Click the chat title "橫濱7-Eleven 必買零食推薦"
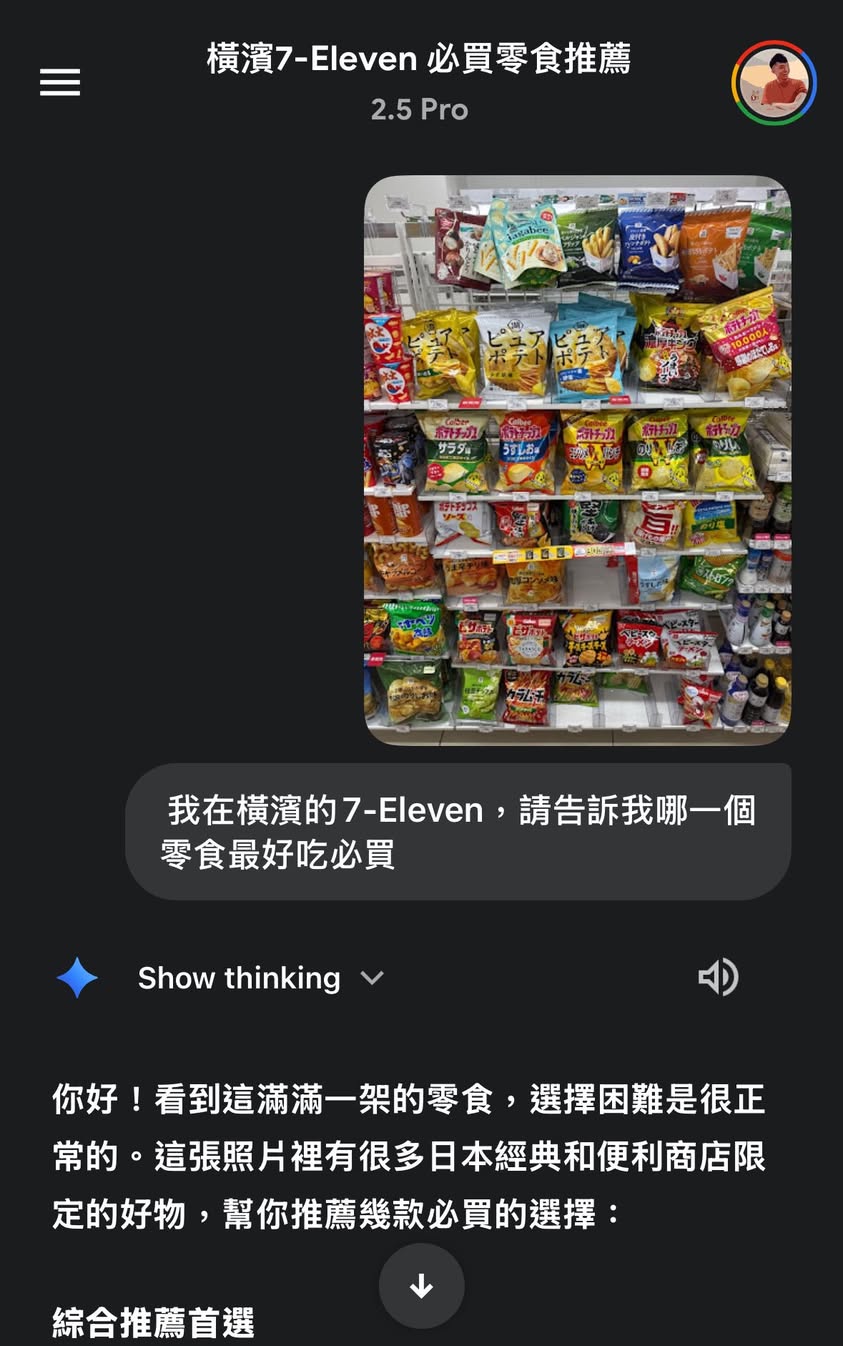This screenshot has height=1346, width=843. 419,60
